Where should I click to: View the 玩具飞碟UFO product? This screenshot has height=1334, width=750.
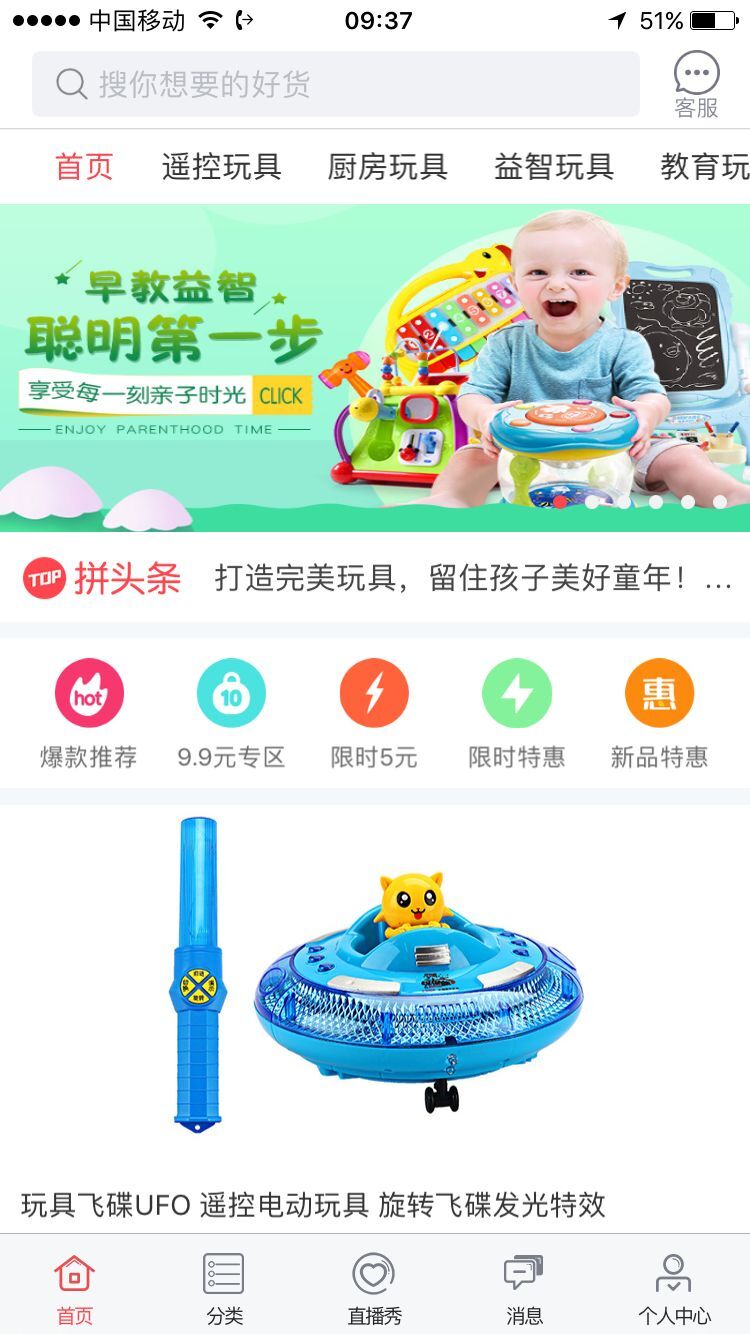pos(375,1010)
